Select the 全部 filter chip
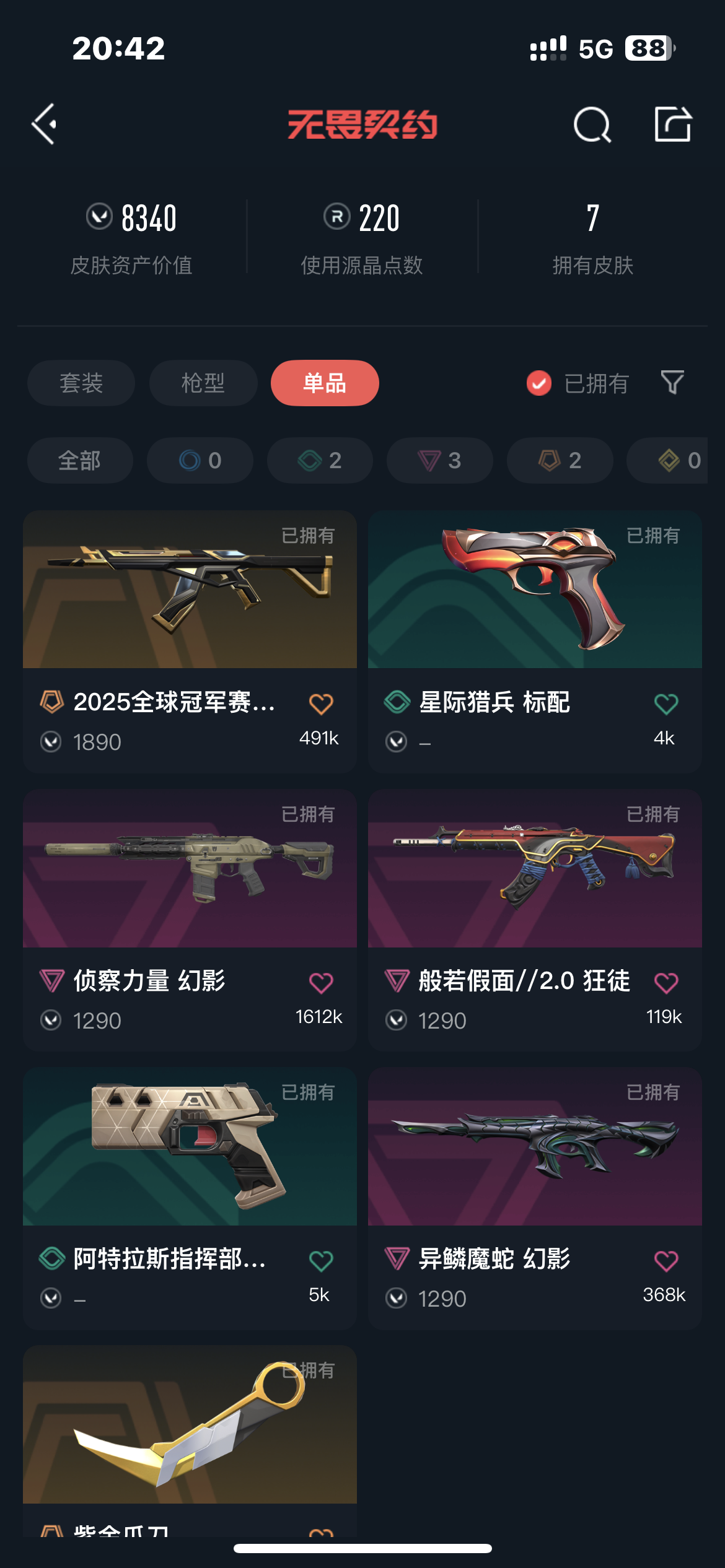 (80, 461)
